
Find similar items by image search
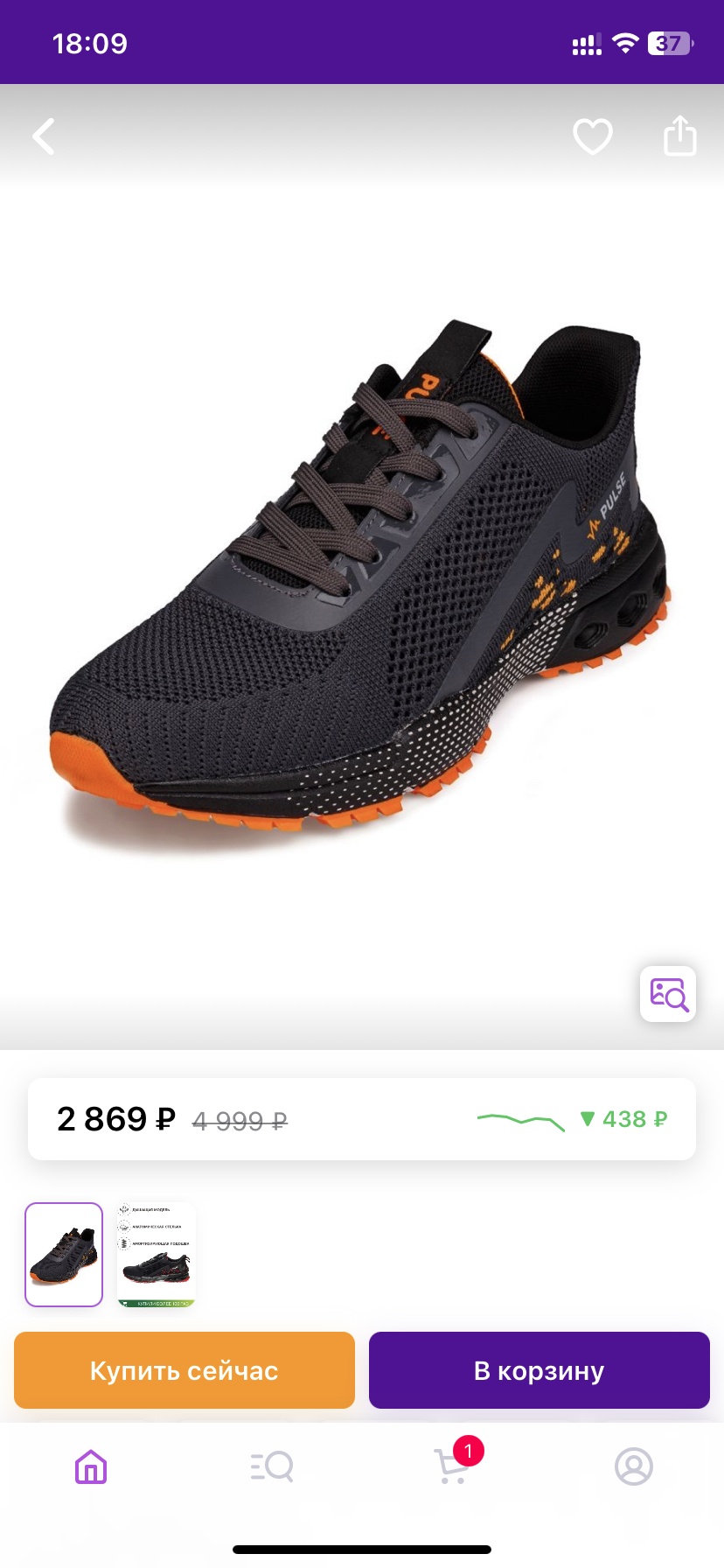click(668, 994)
